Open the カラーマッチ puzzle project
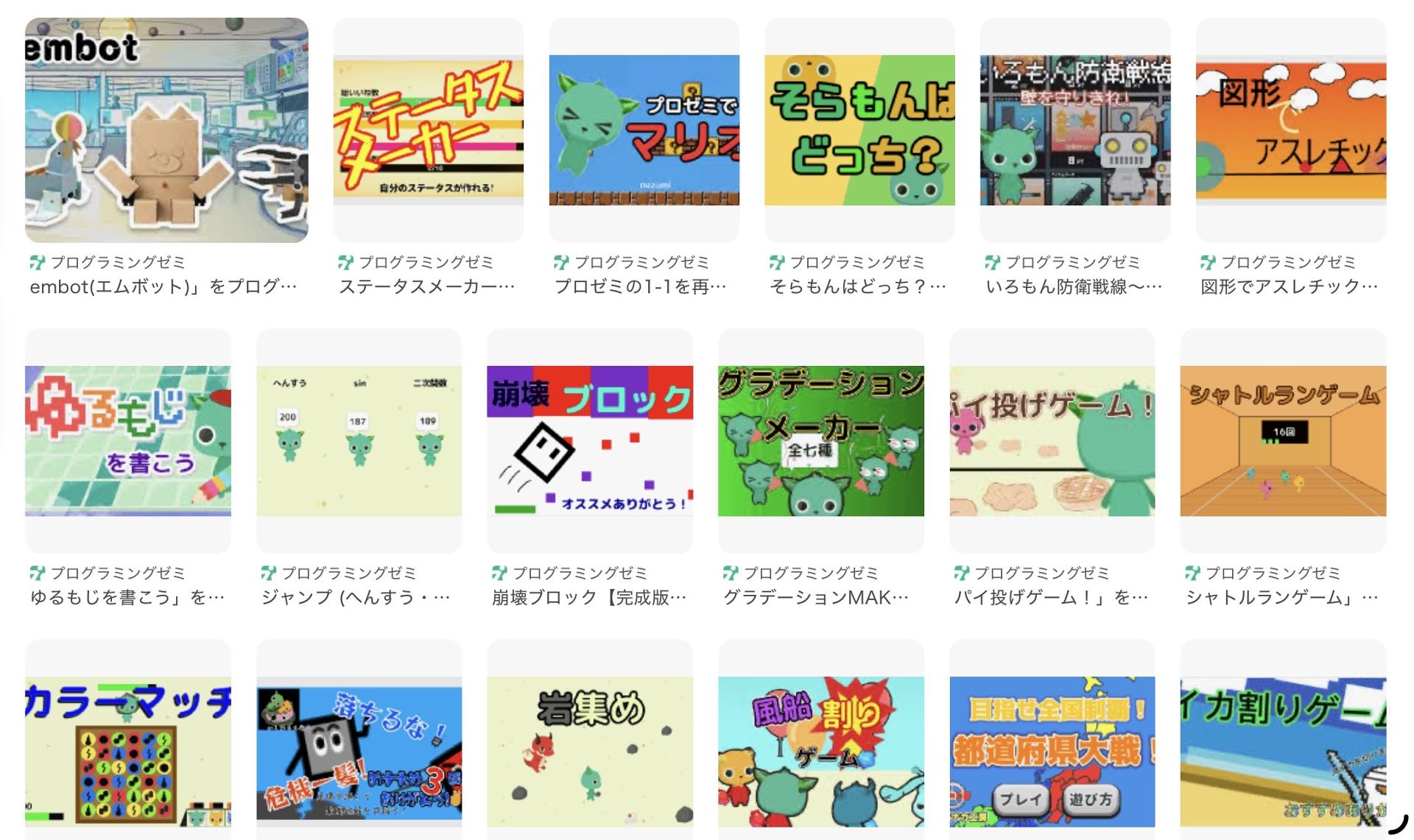1414x840 pixels. [128, 749]
